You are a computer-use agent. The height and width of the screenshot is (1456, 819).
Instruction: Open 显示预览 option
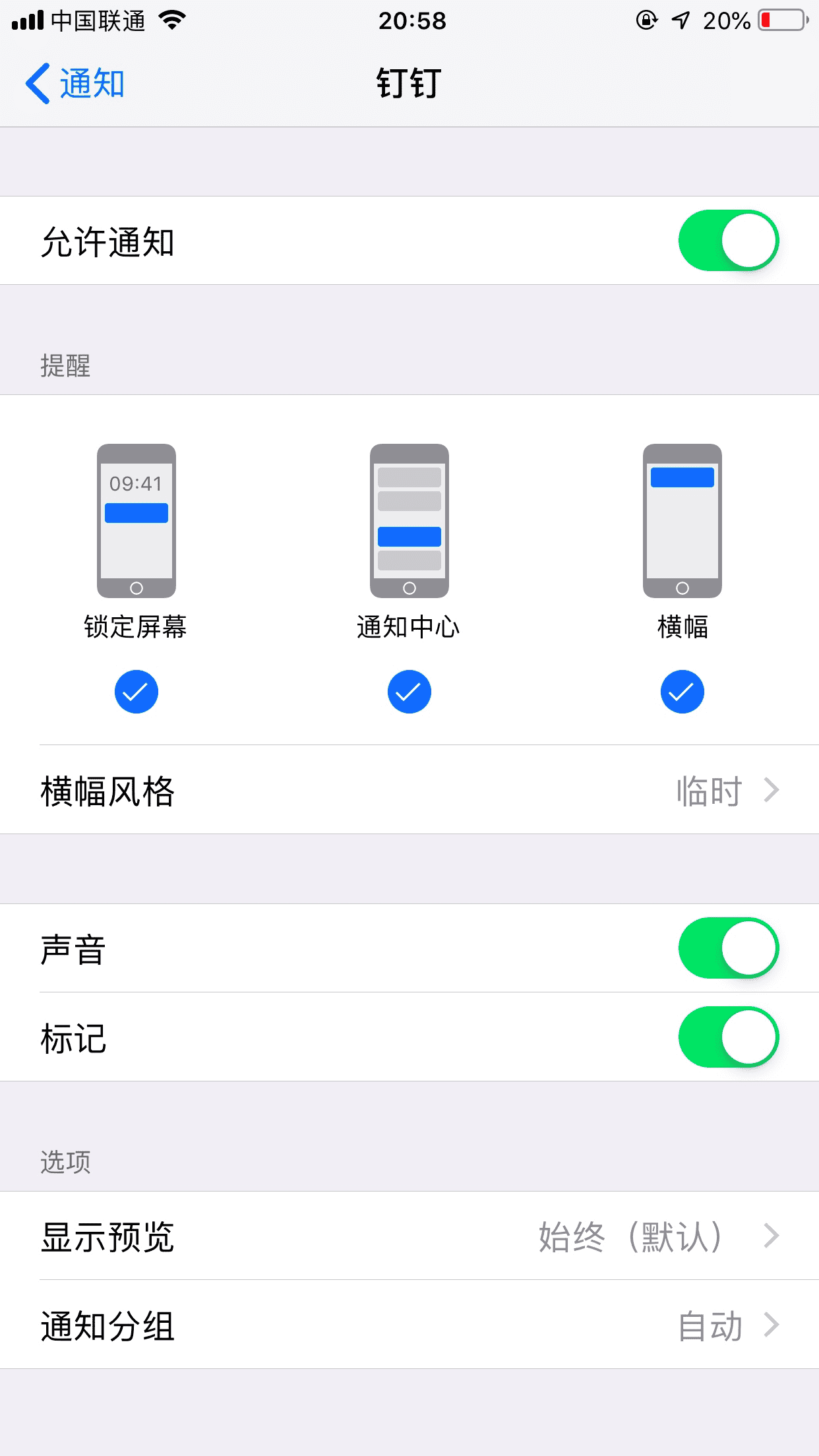tap(409, 1236)
